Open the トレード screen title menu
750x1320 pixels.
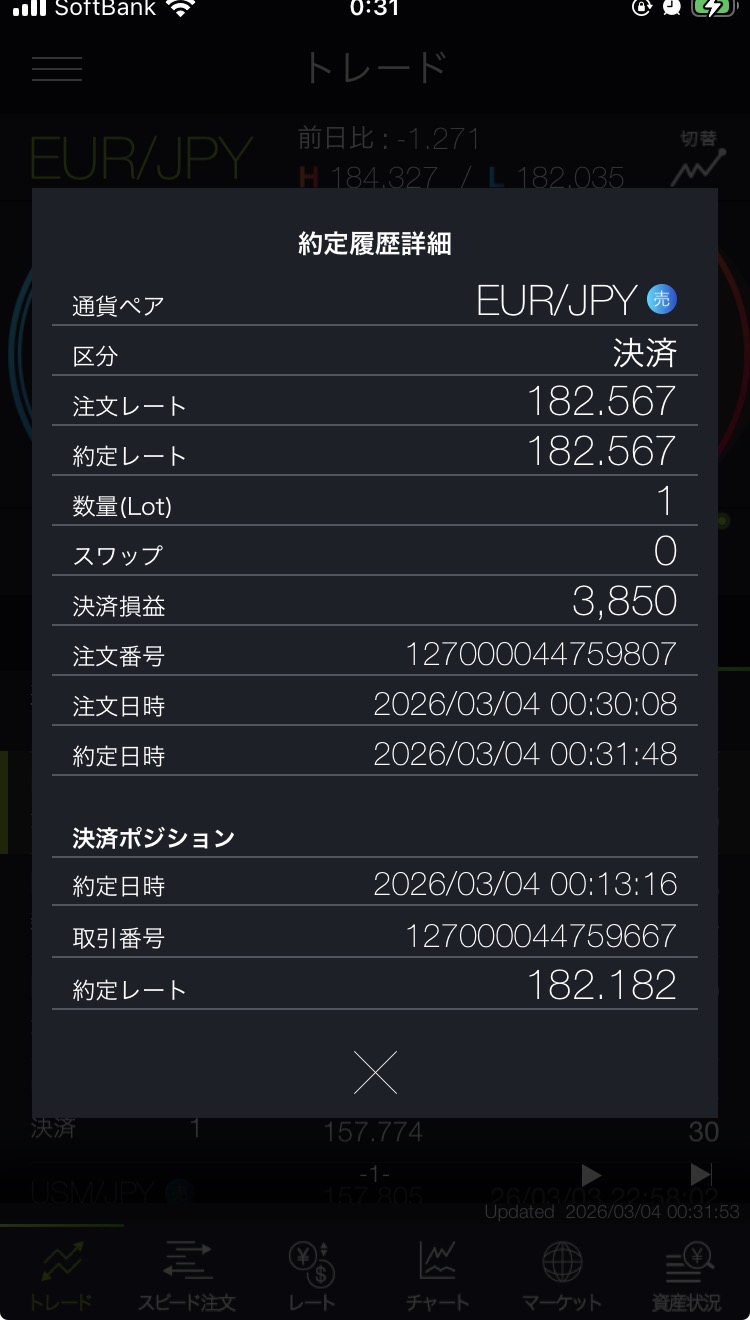point(375,69)
